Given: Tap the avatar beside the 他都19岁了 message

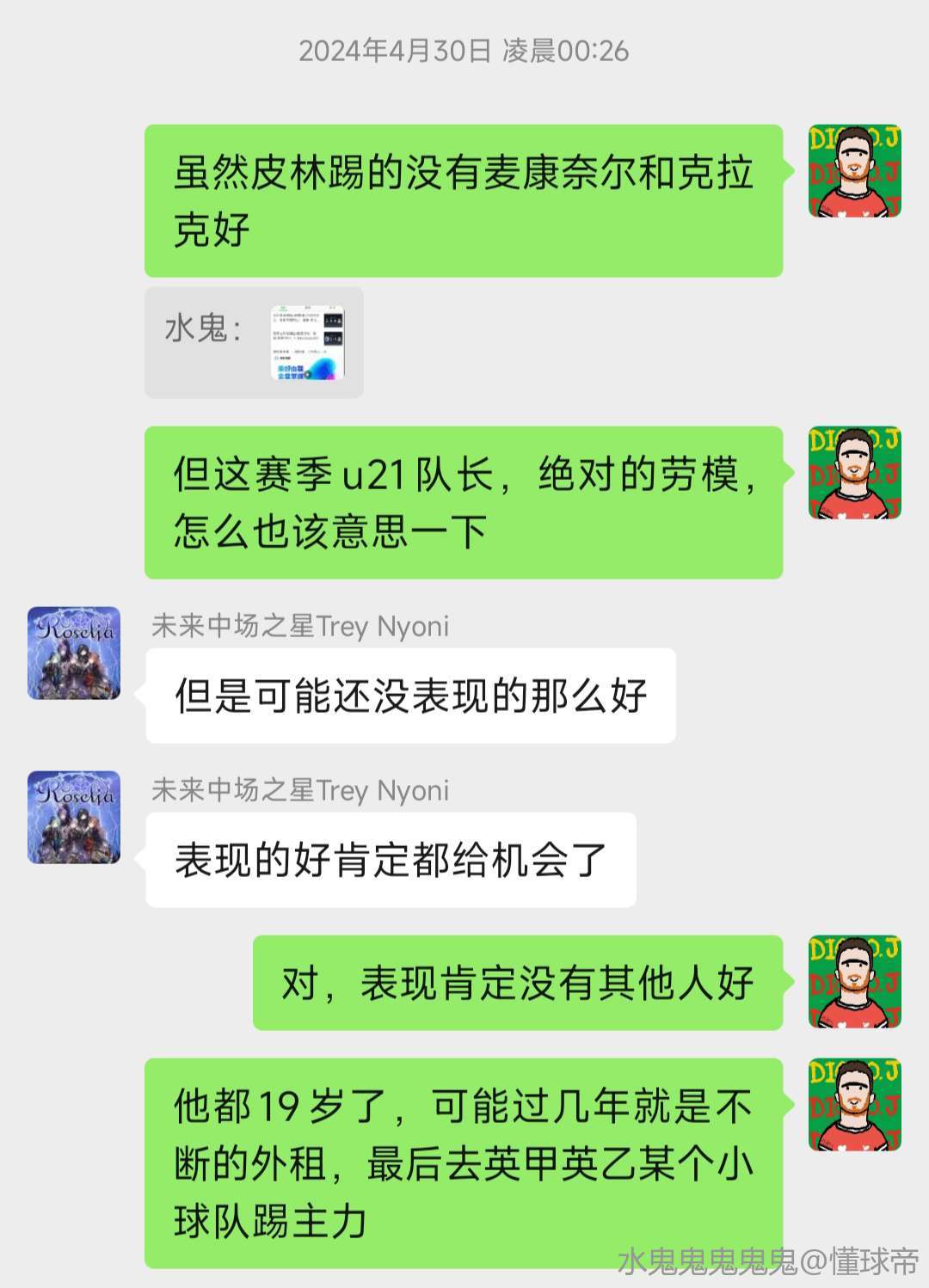Looking at the screenshot, I should coord(854,1105).
